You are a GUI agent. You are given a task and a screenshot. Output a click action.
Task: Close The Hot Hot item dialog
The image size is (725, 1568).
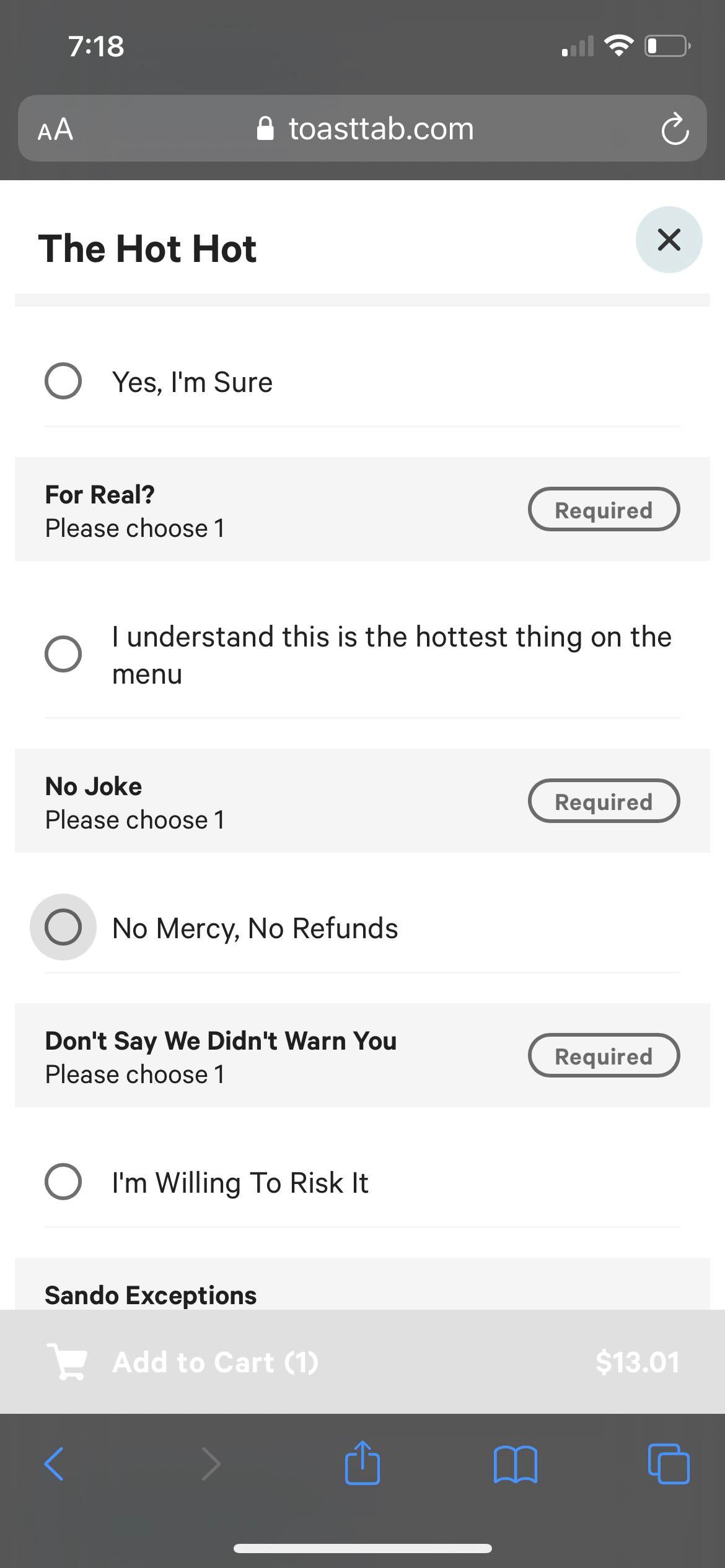669,240
